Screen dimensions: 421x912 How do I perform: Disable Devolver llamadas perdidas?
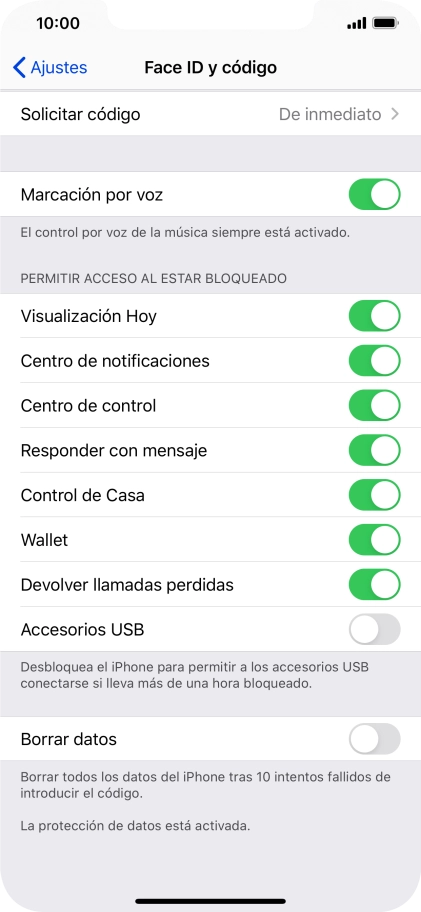click(x=374, y=585)
